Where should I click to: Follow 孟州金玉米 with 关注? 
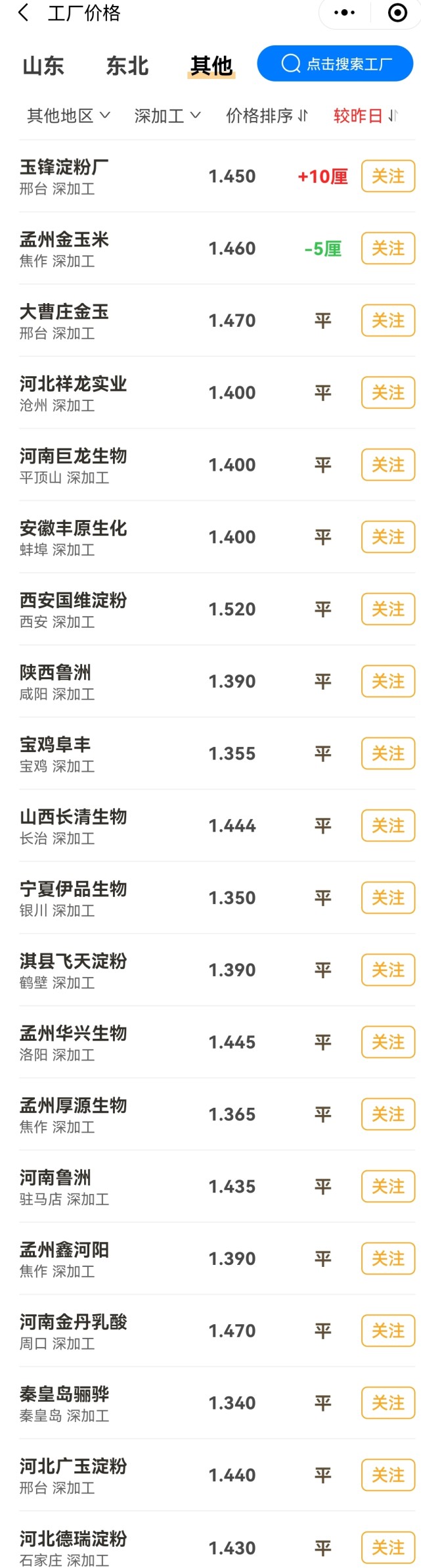pos(388,249)
